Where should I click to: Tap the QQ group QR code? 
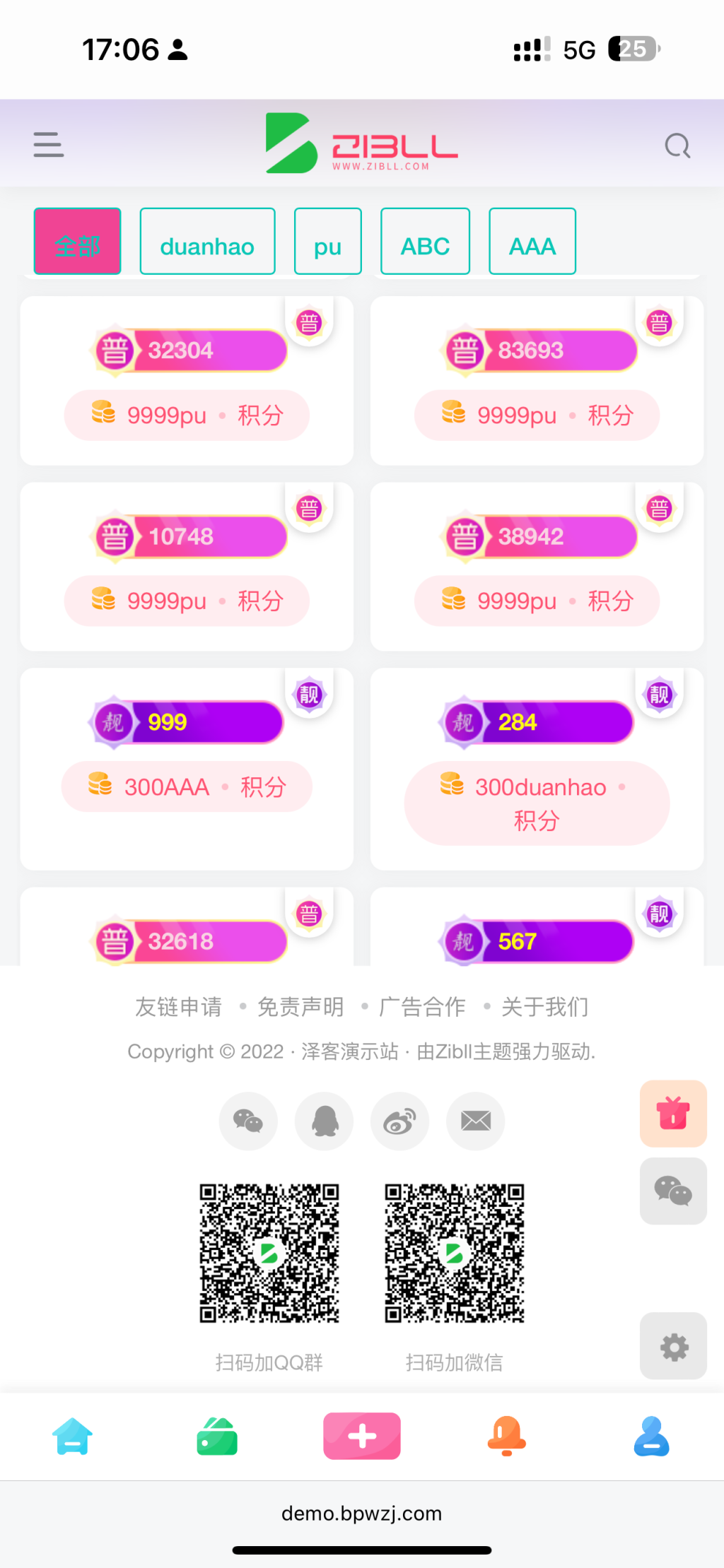[269, 1254]
